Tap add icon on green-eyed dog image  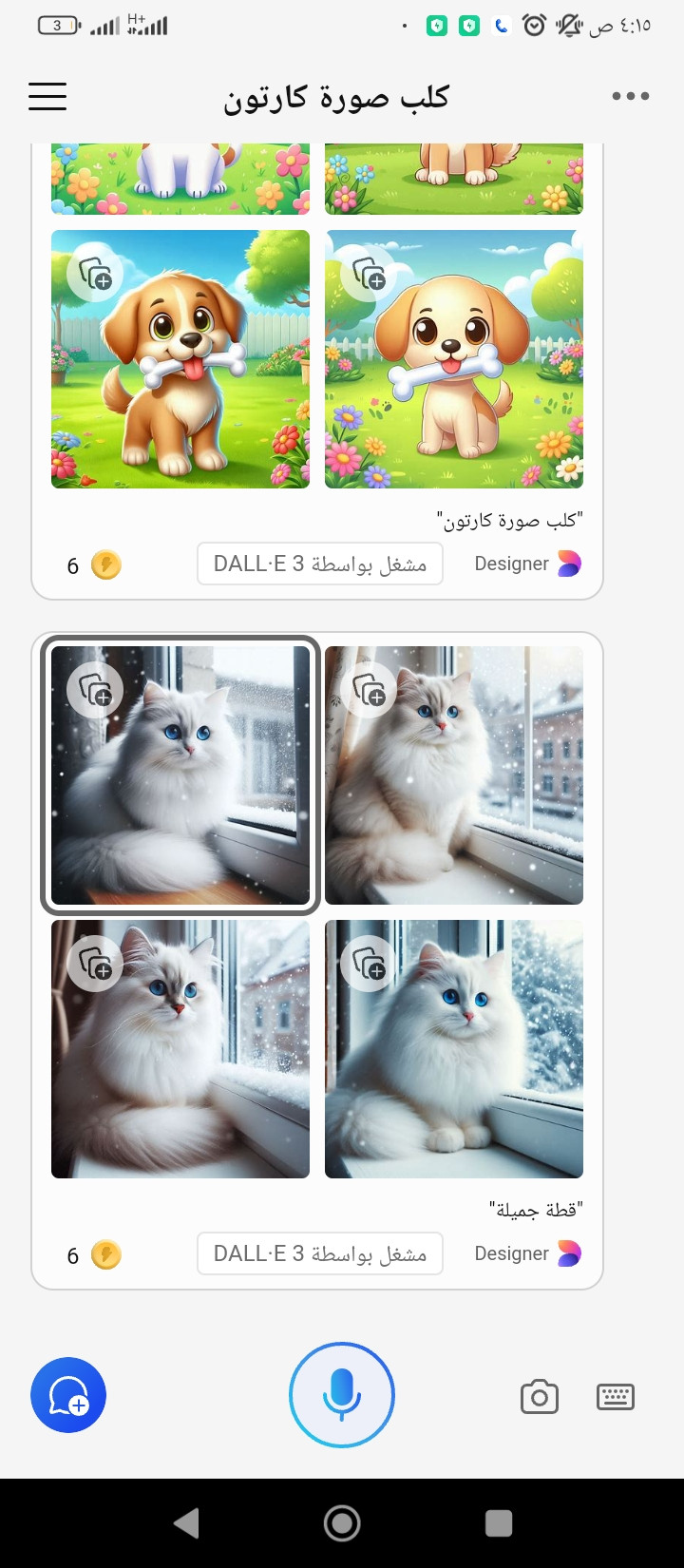(95, 275)
